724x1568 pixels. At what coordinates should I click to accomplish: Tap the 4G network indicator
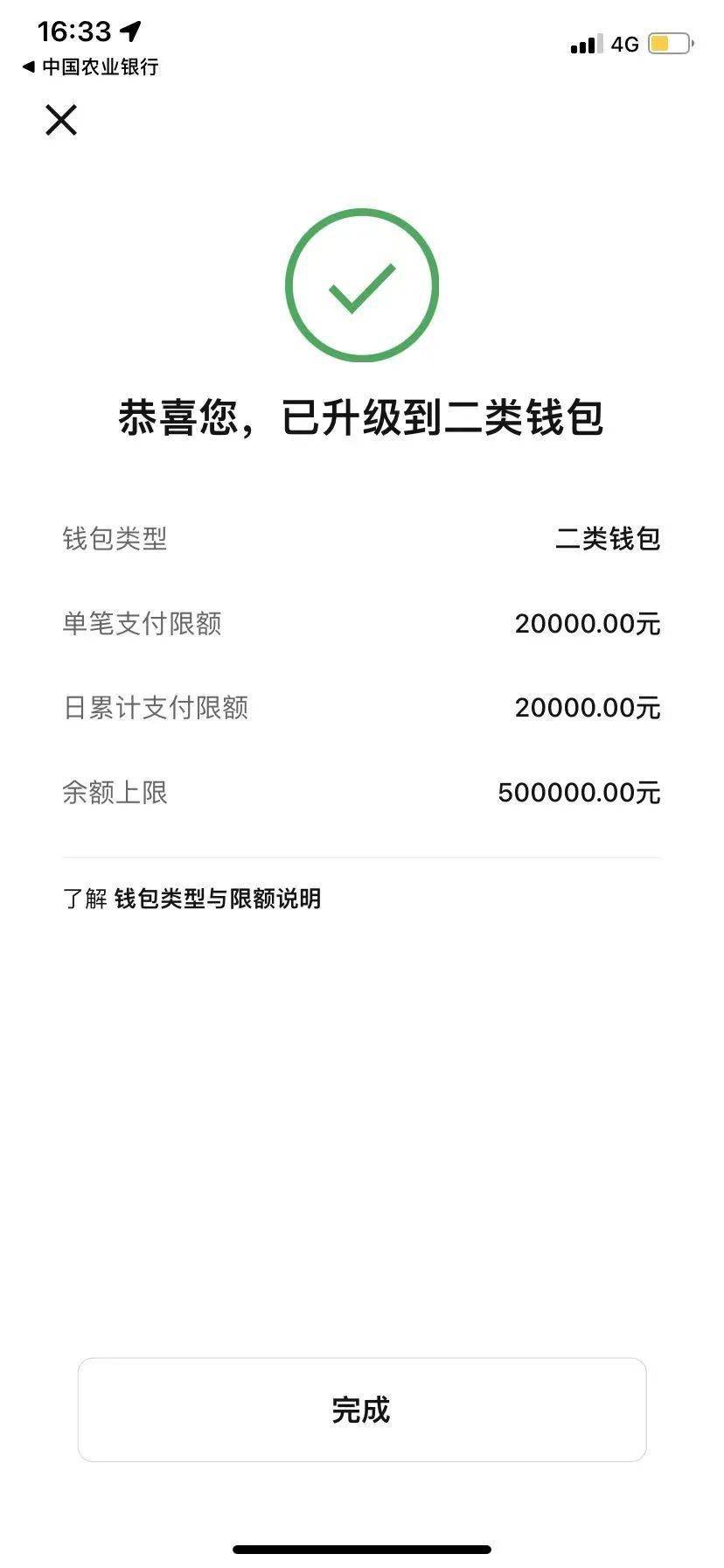tap(623, 44)
